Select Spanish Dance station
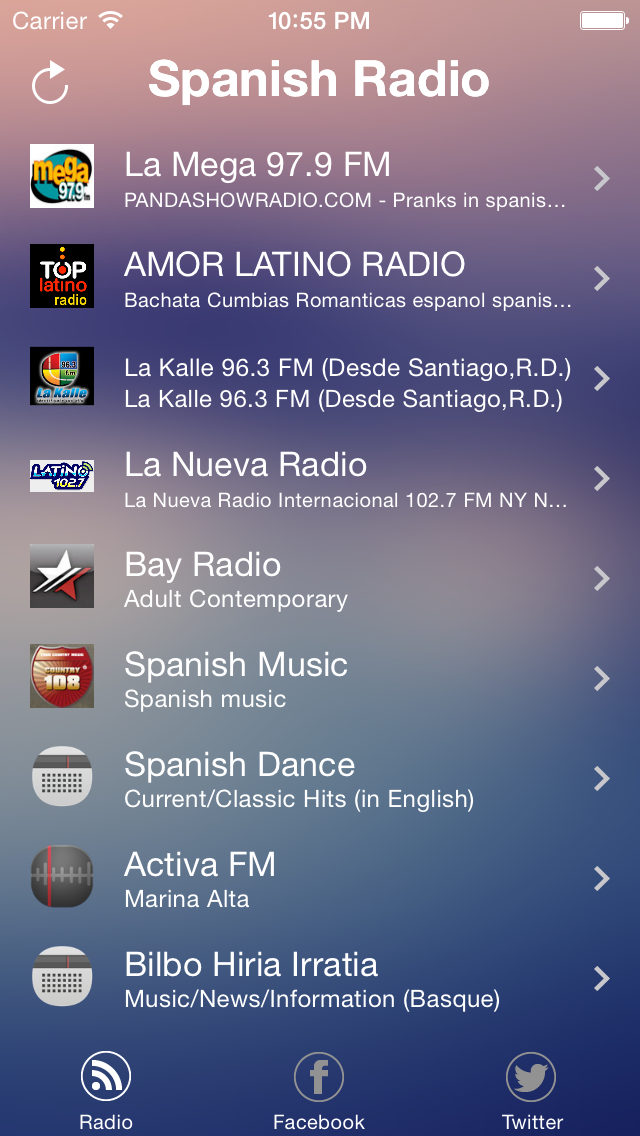 (x=320, y=777)
